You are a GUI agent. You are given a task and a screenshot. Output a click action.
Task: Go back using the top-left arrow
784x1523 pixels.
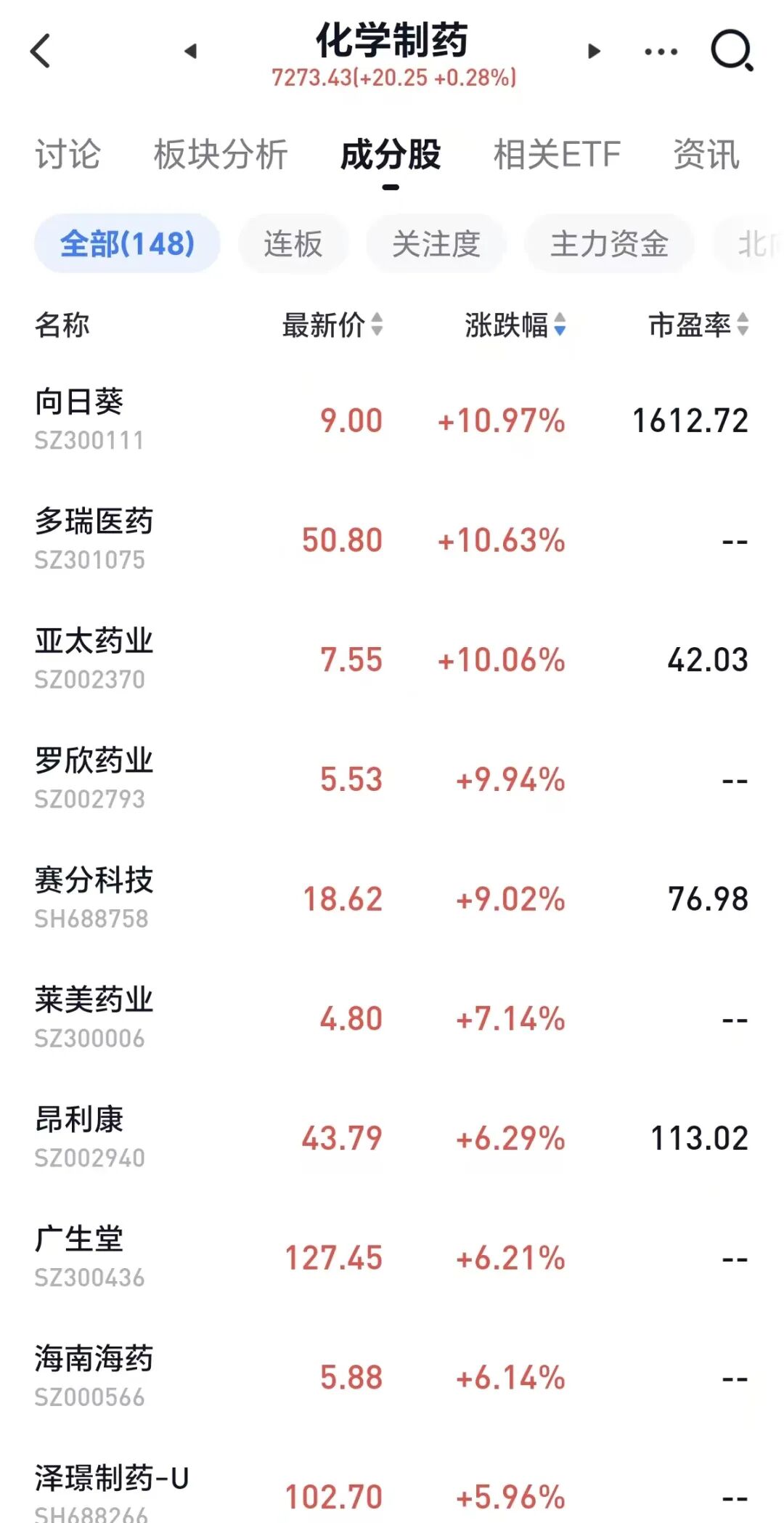point(41,51)
